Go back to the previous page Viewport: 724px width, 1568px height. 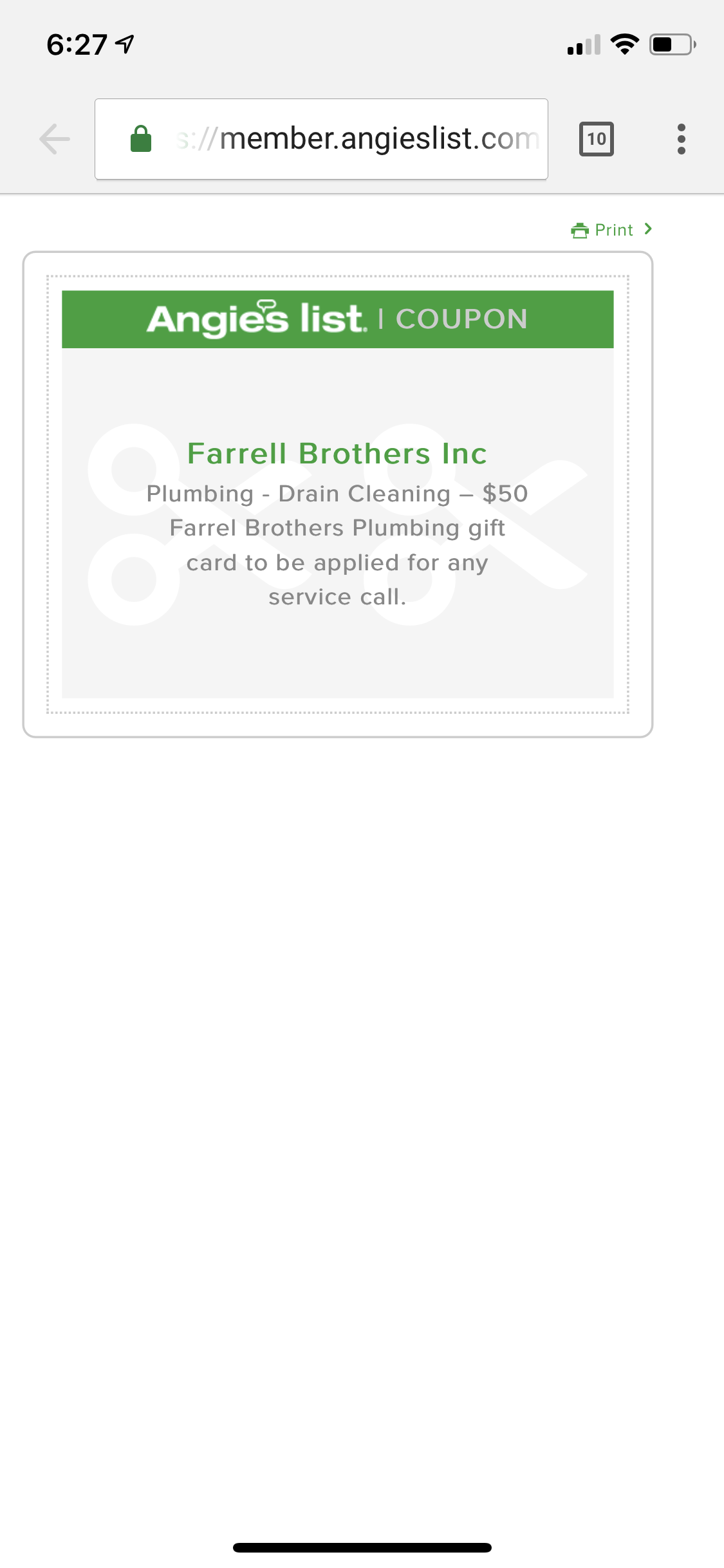(x=55, y=139)
